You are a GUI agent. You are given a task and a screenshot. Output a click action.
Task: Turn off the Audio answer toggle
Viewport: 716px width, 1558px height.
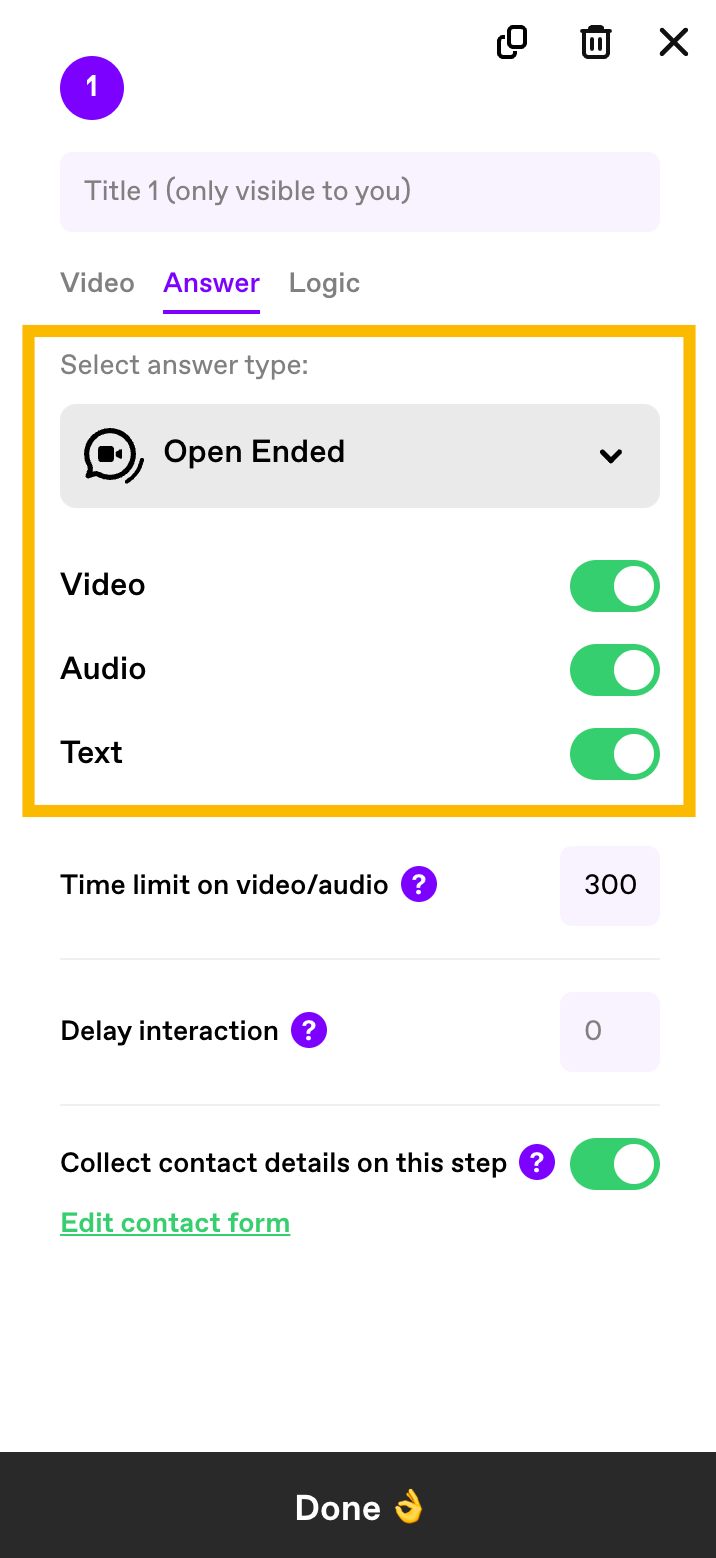[x=614, y=670]
